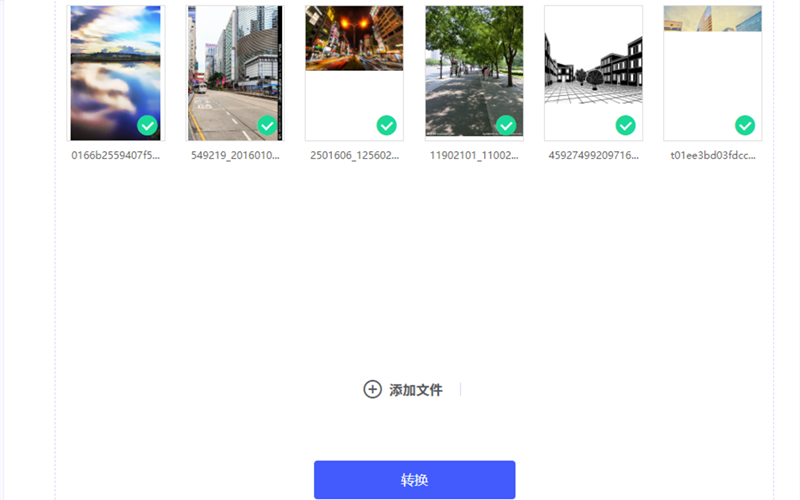Add more files with 添加文件

tap(403, 390)
